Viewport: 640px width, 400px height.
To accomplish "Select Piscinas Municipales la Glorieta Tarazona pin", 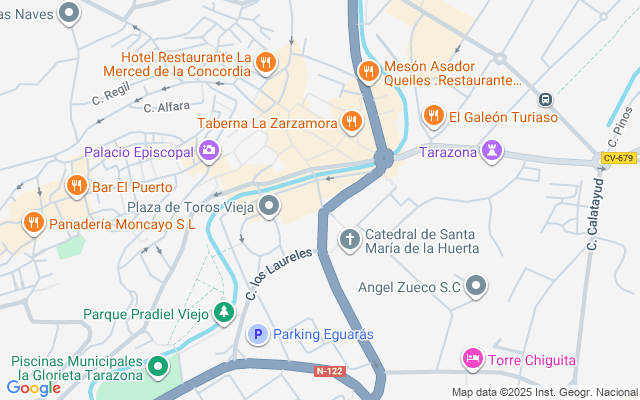I will click(158, 367).
